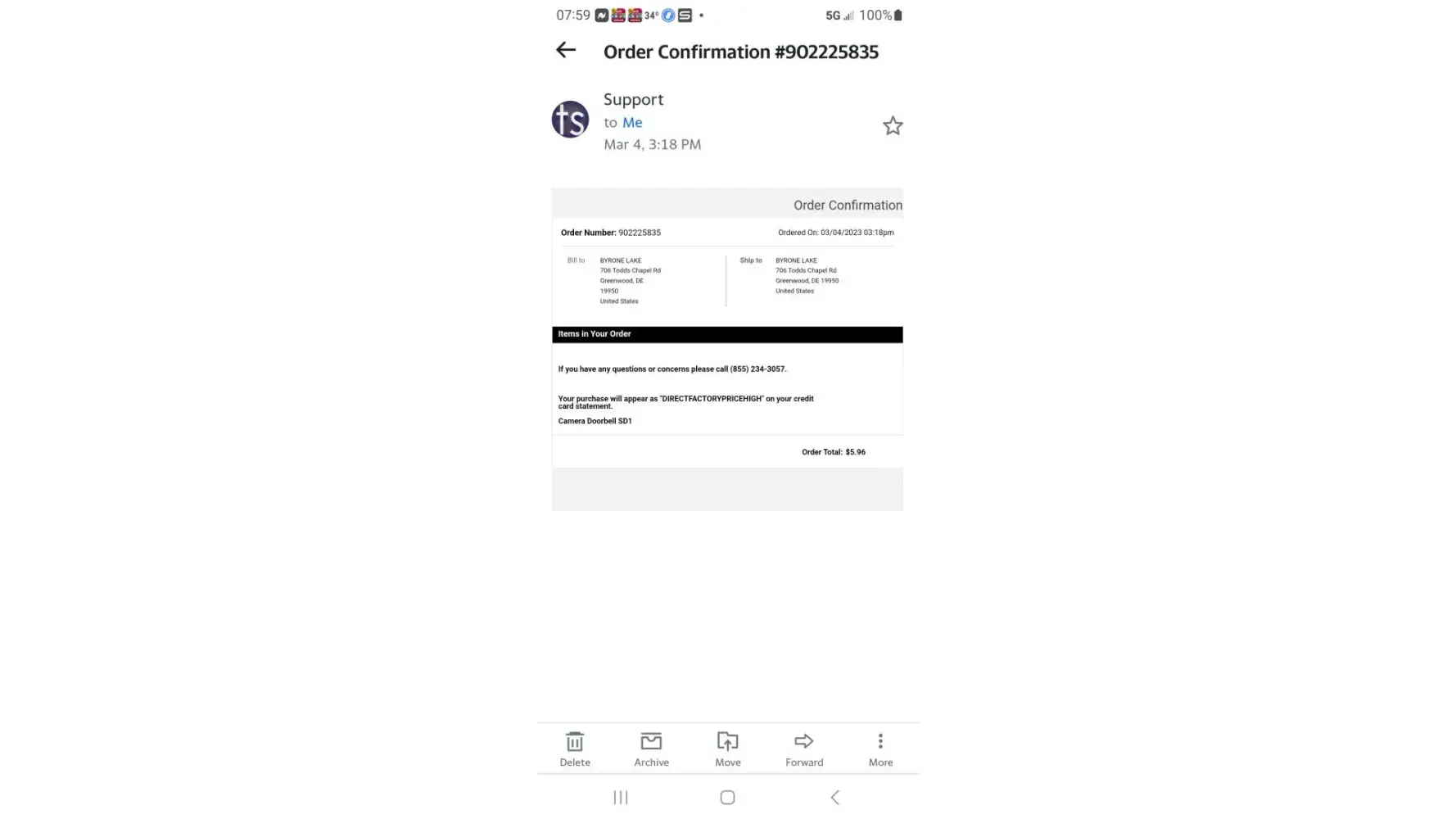Open the Support sender avatar
Screen dimensions: 1456x819
[x=570, y=120]
